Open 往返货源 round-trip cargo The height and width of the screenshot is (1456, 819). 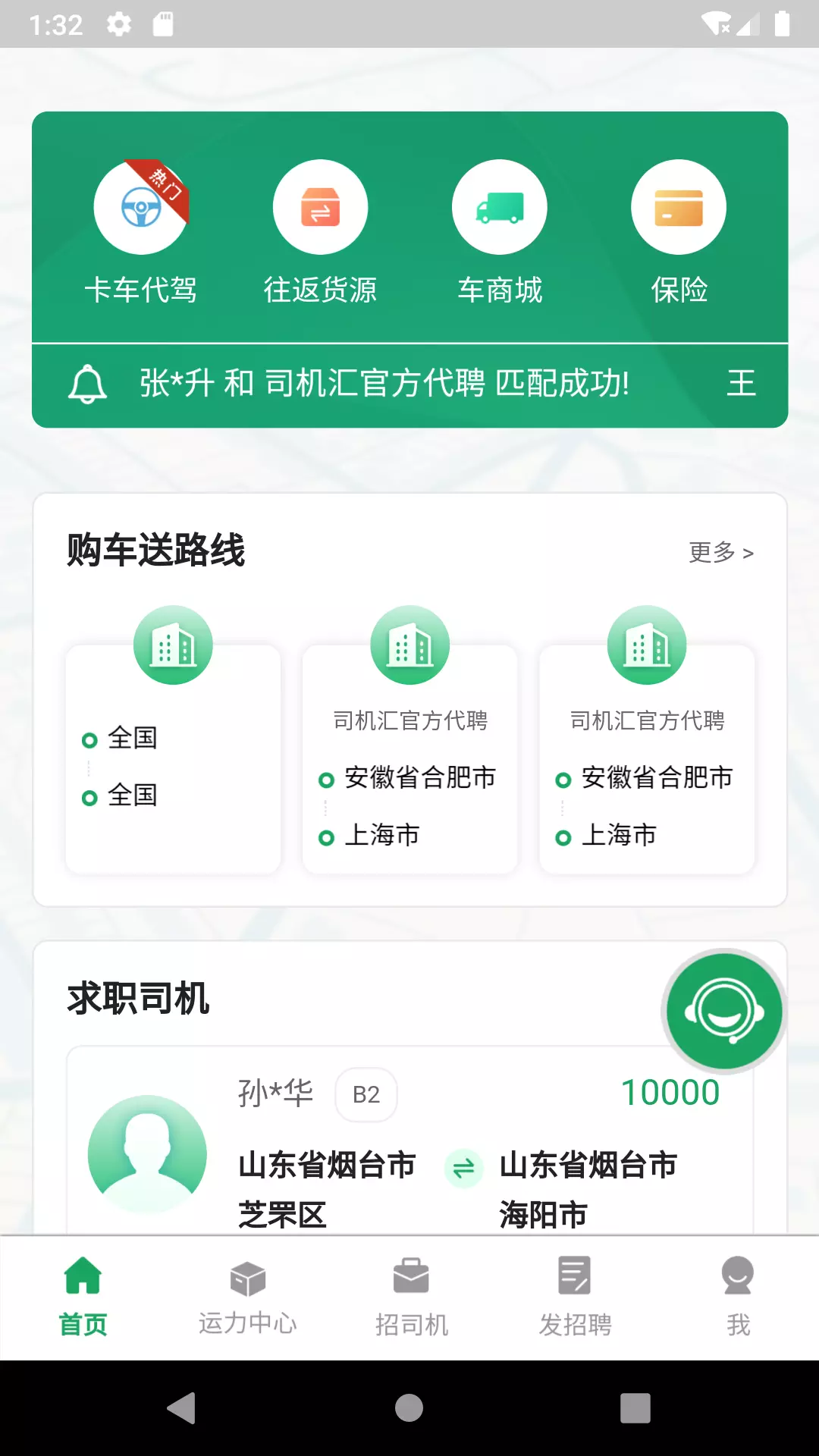pyautogui.click(x=320, y=233)
